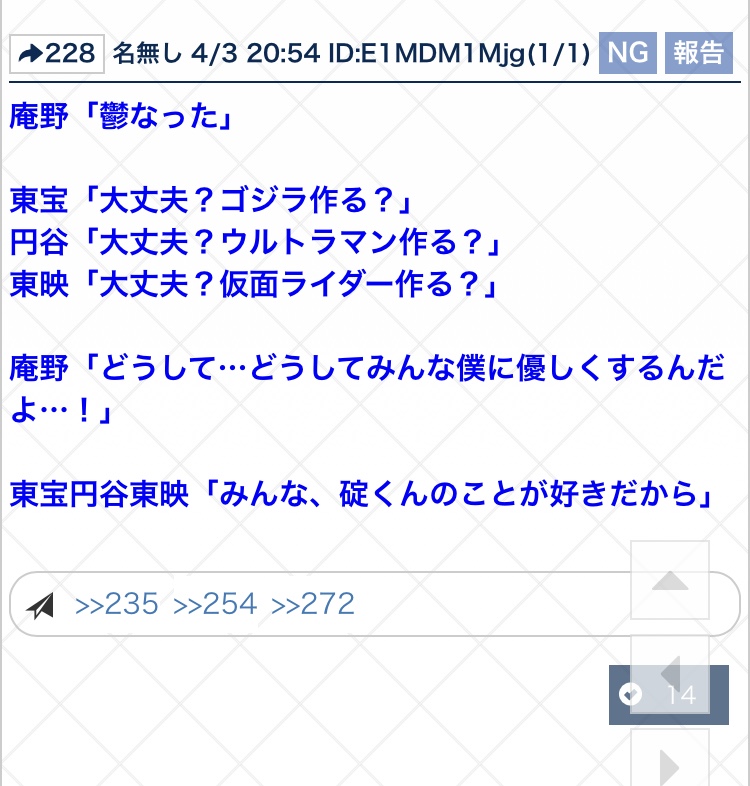
Task: Go back with left arrow button
Action: coord(670,672)
